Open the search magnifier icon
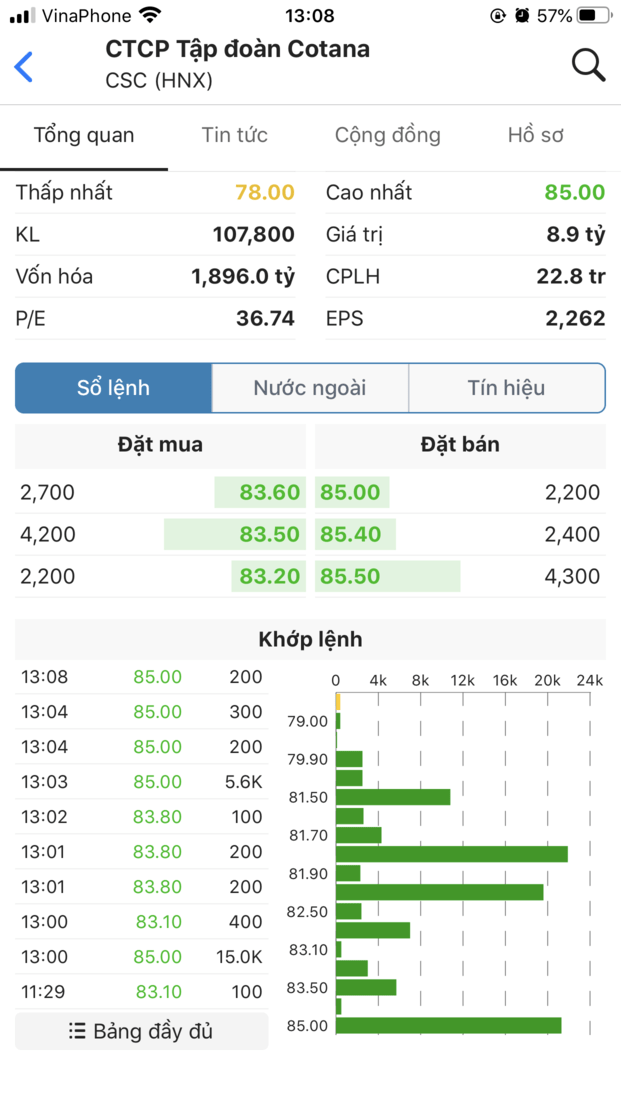 tap(588, 65)
